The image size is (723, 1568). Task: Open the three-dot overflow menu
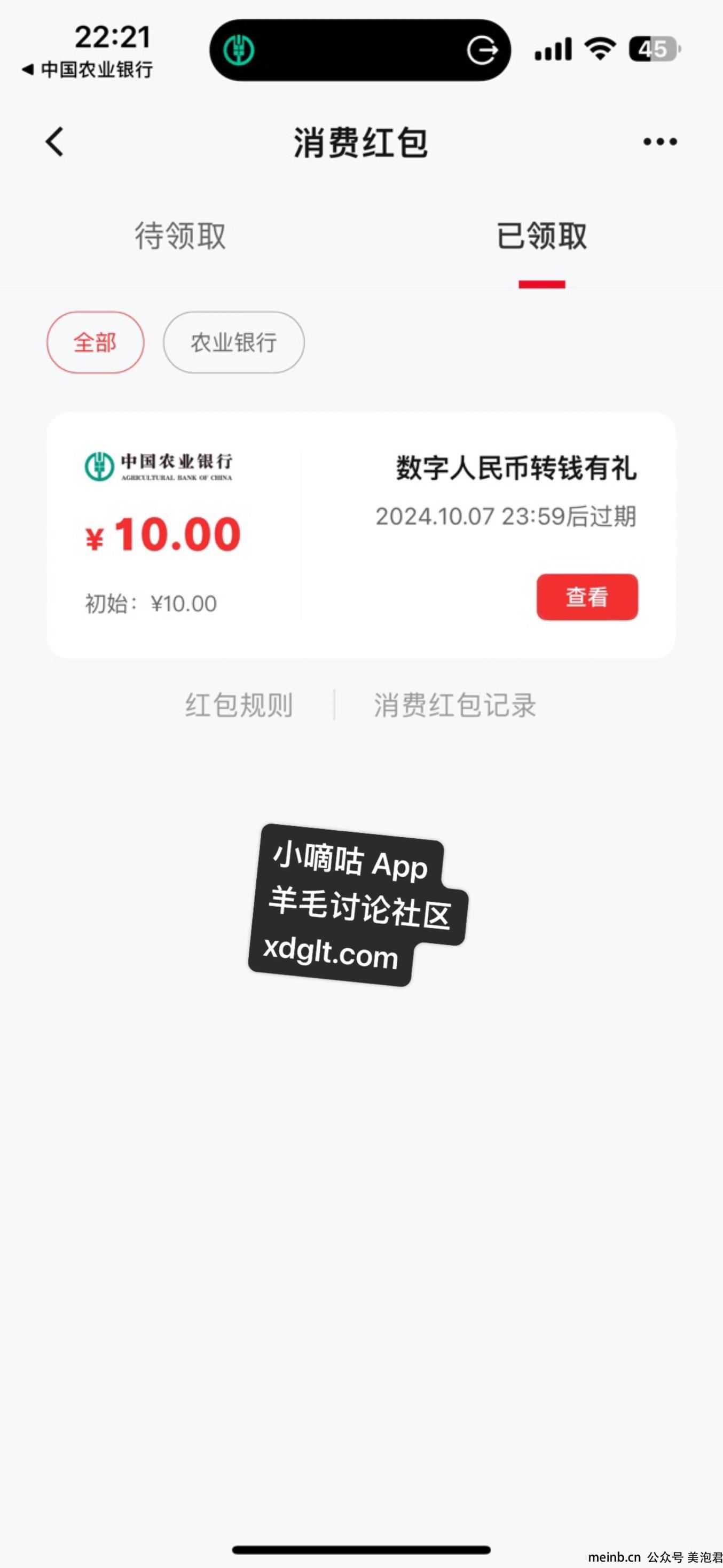click(659, 142)
